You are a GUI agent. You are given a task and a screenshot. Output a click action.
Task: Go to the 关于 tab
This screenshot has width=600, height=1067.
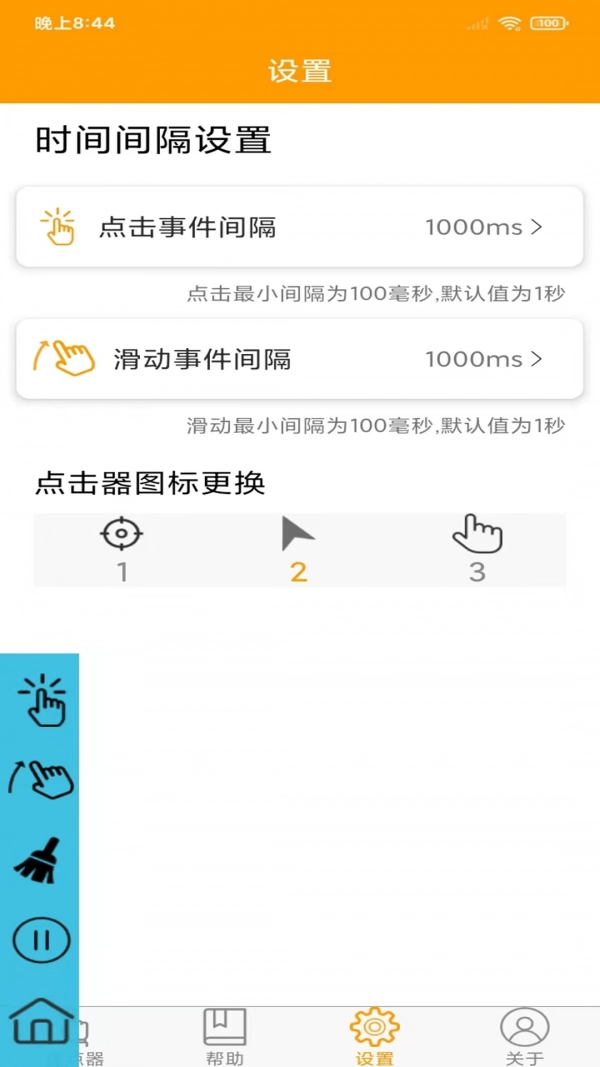coord(525,1036)
